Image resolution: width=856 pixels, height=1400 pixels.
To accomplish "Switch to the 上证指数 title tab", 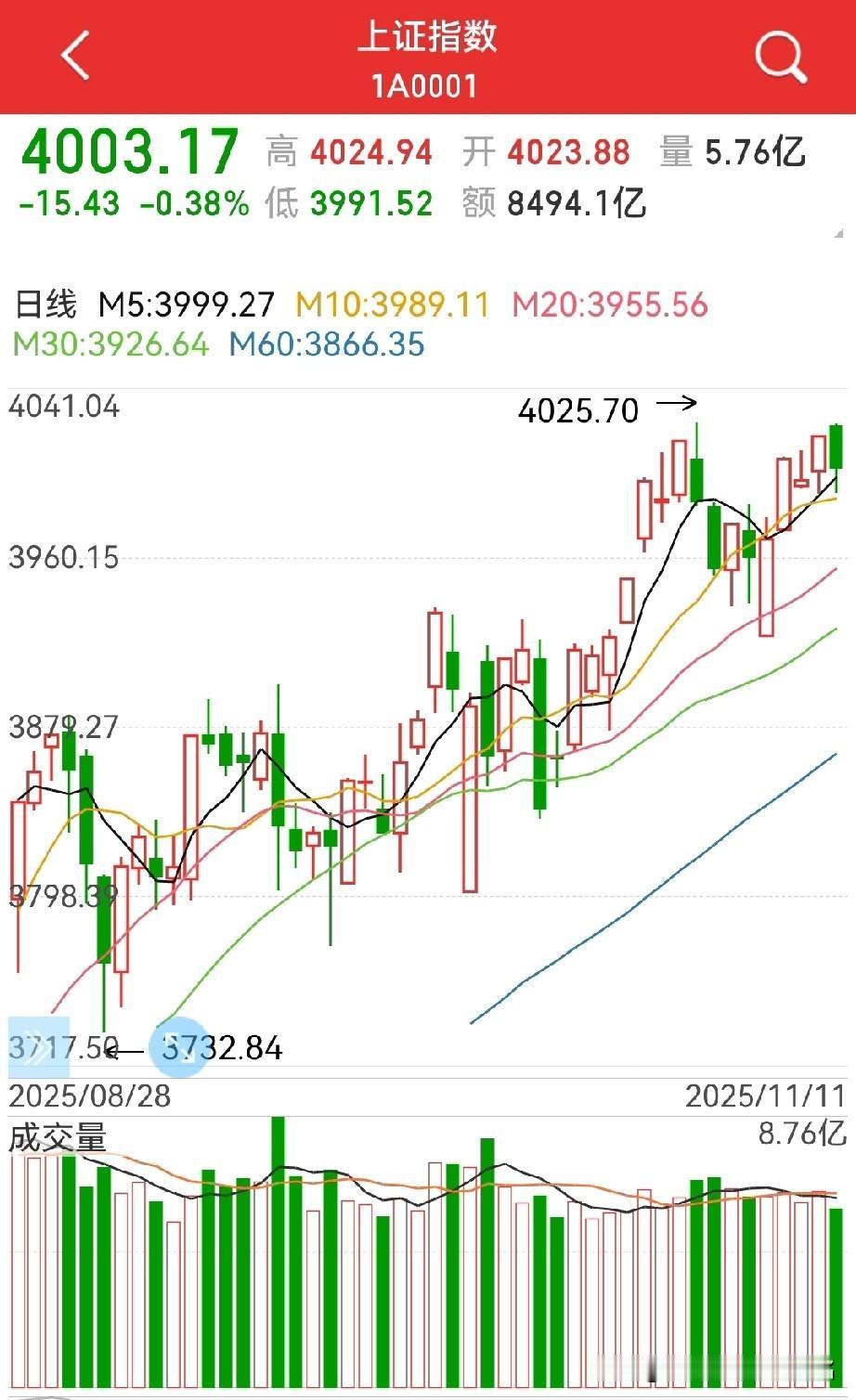I will click(427, 41).
